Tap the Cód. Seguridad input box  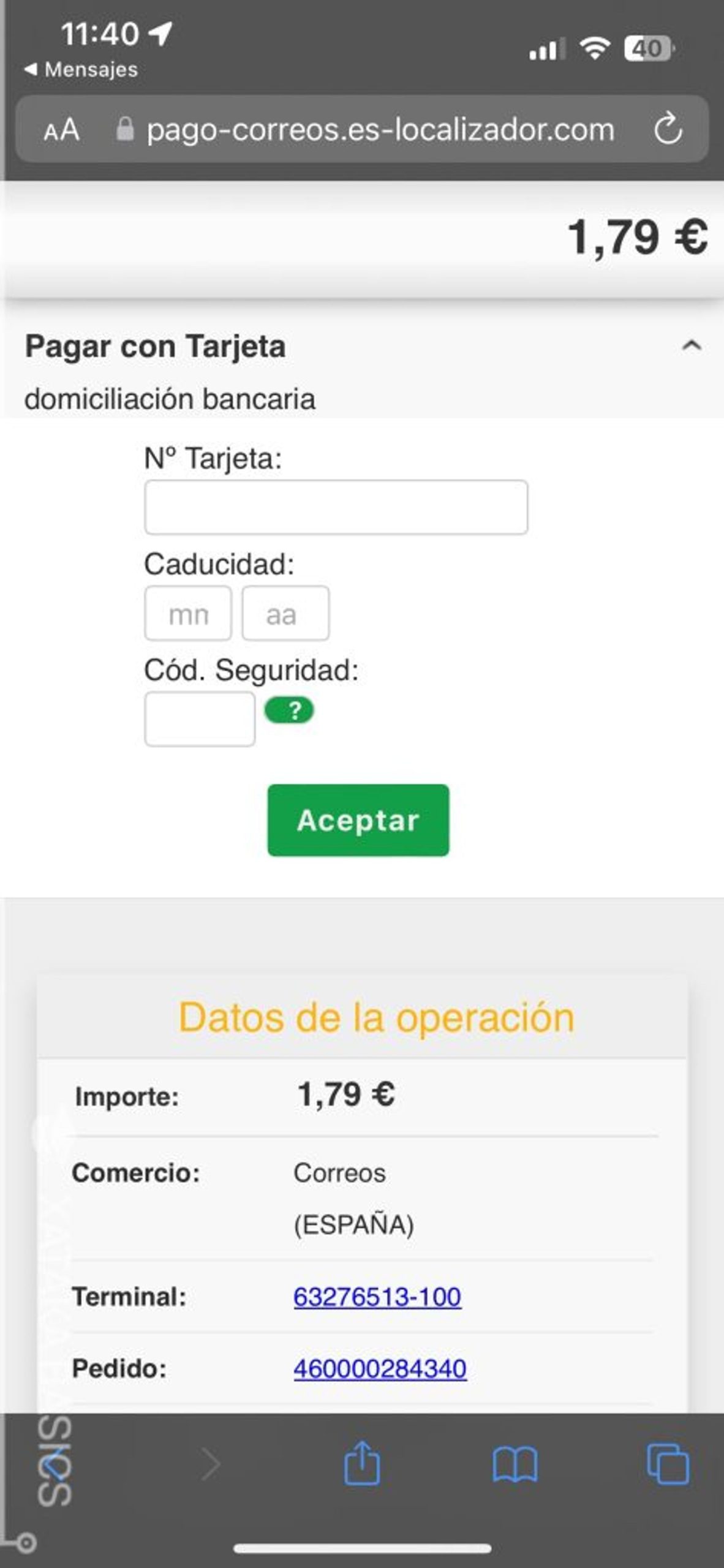[200, 719]
